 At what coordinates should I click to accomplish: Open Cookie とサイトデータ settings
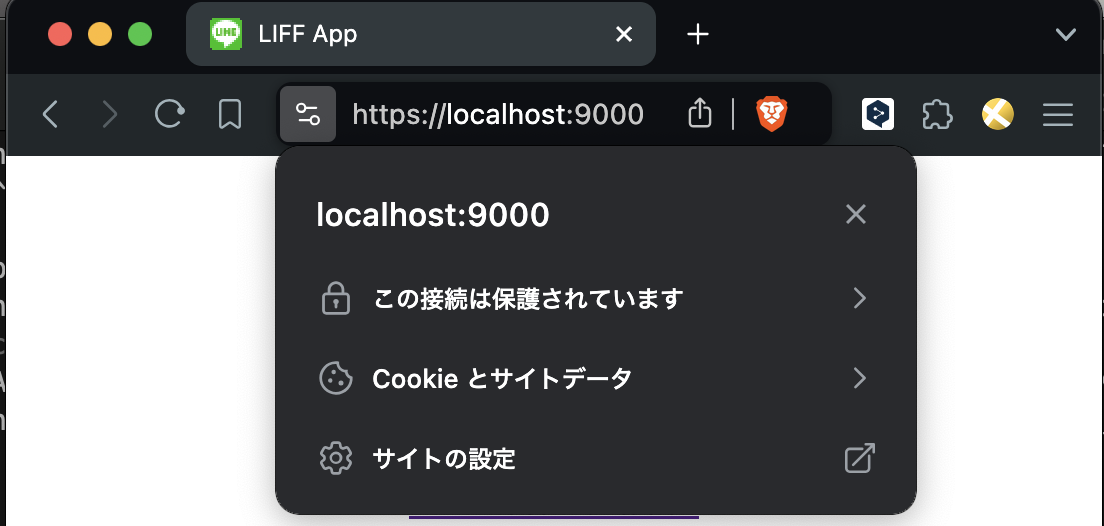pos(594,378)
